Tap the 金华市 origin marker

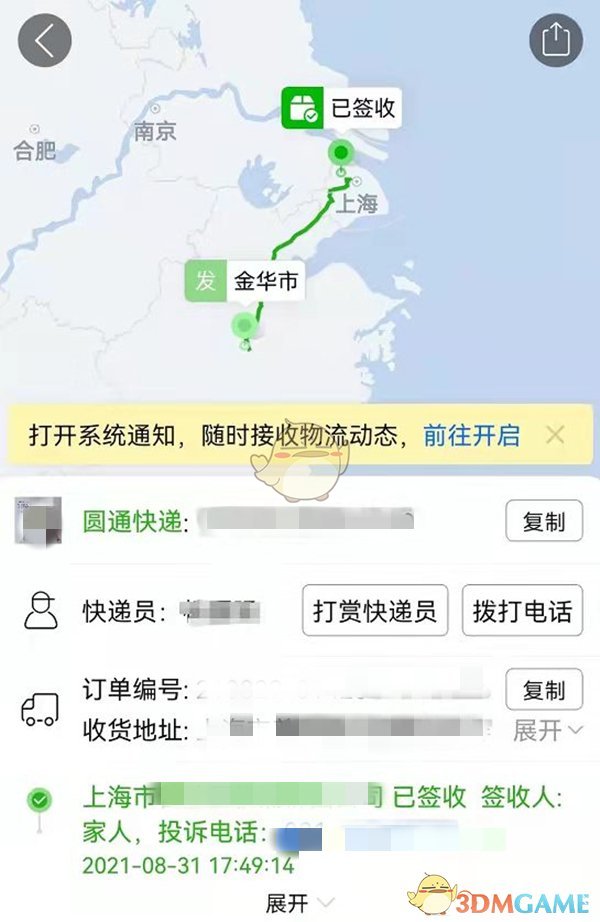tap(244, 282)
